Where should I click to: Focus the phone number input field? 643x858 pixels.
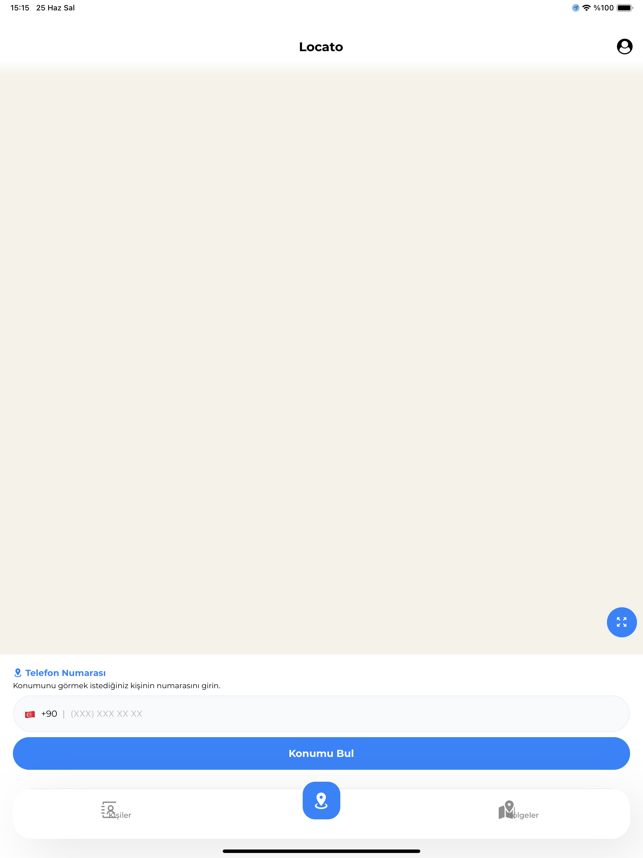pyautogui.click(x=340, y=714)
